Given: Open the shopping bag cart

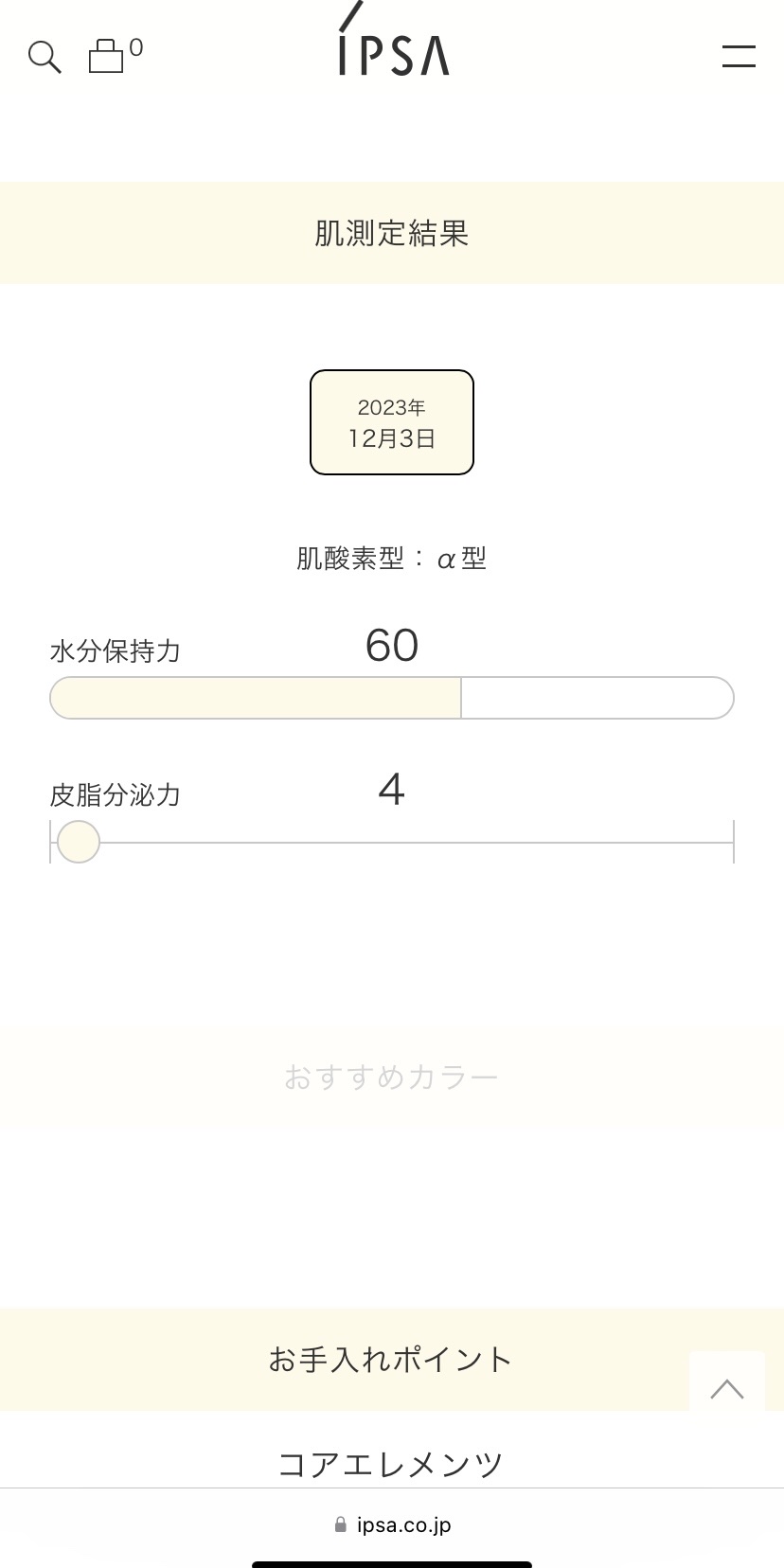Looking at the screenshot, I should point(107,56).
